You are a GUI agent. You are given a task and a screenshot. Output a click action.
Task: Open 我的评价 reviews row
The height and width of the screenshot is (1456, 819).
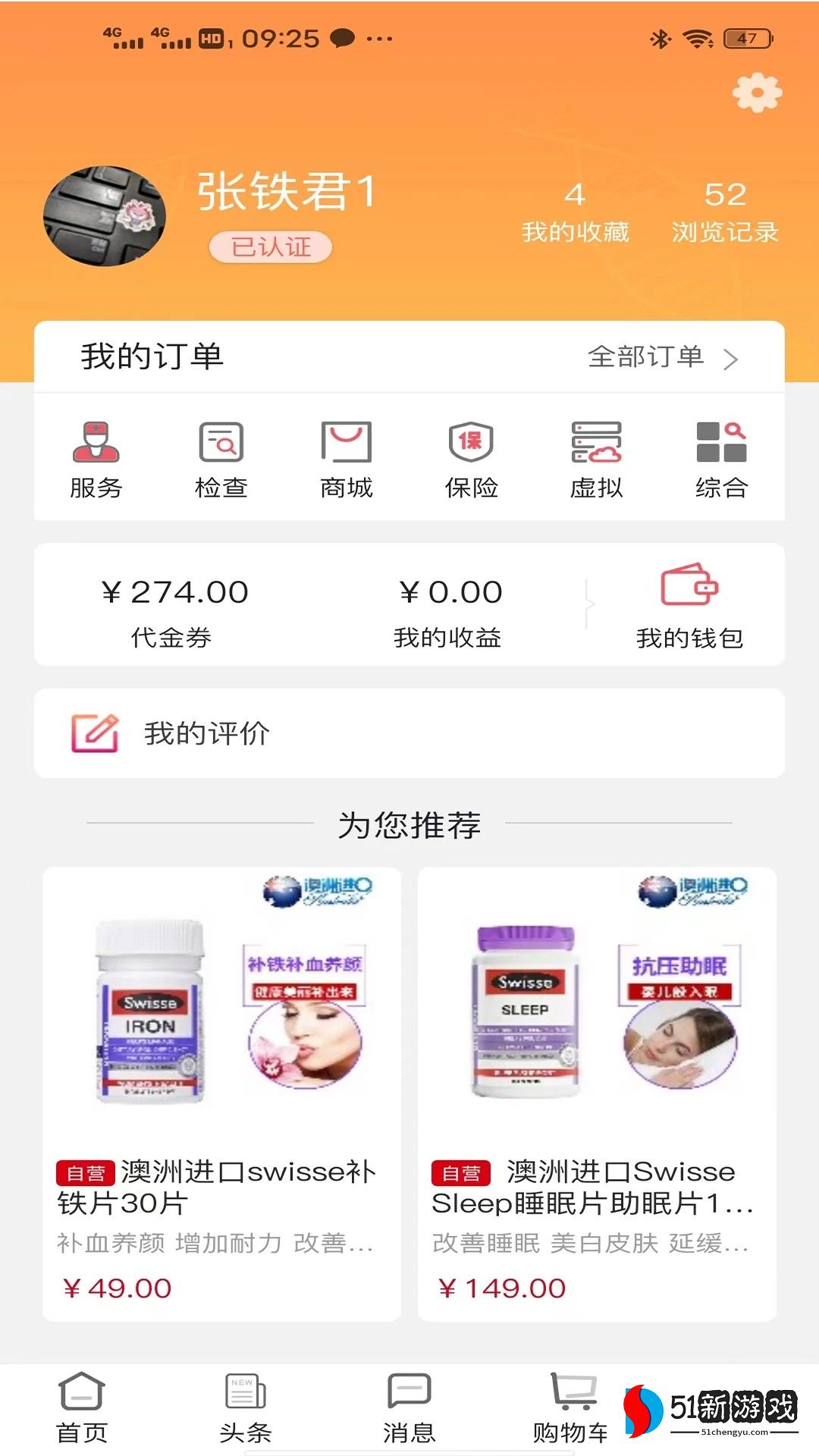409,733
